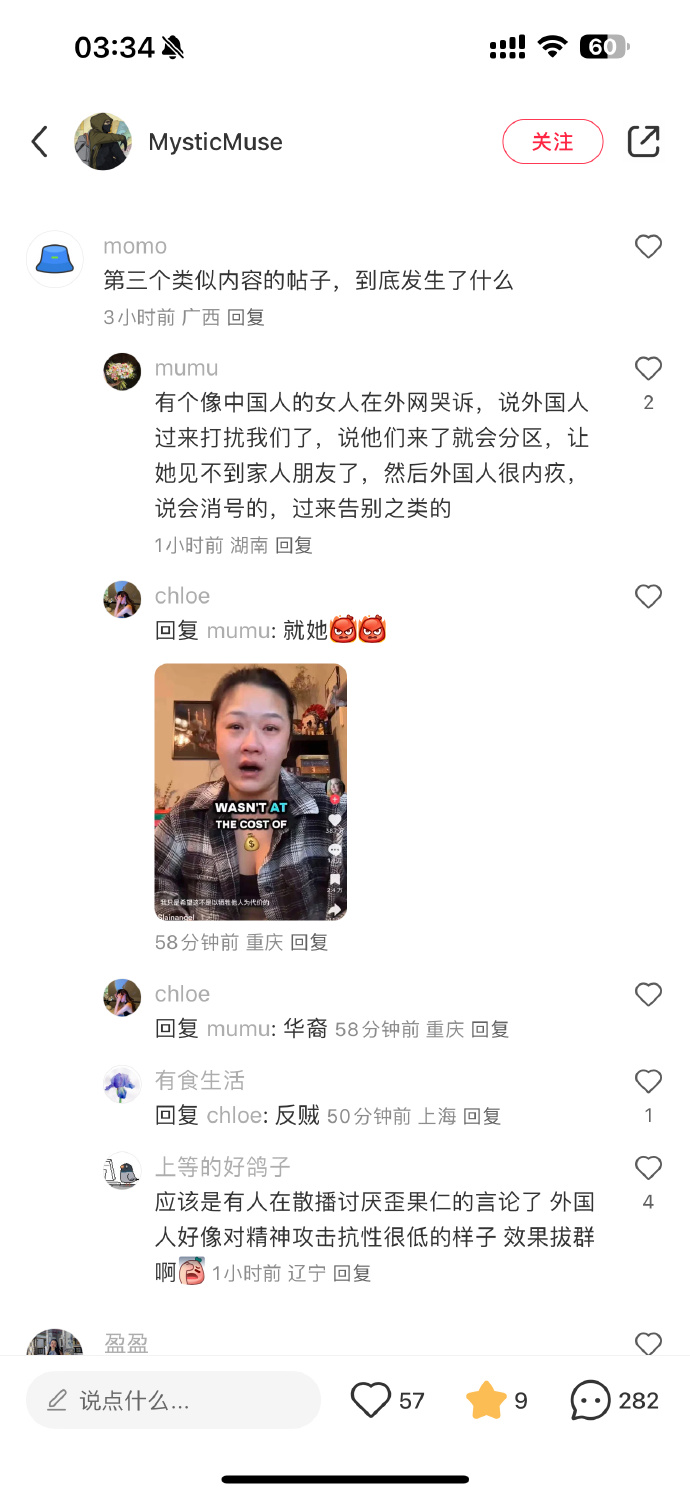Like chloe's 华裔 reply
690x1496 pixels.
648,994
